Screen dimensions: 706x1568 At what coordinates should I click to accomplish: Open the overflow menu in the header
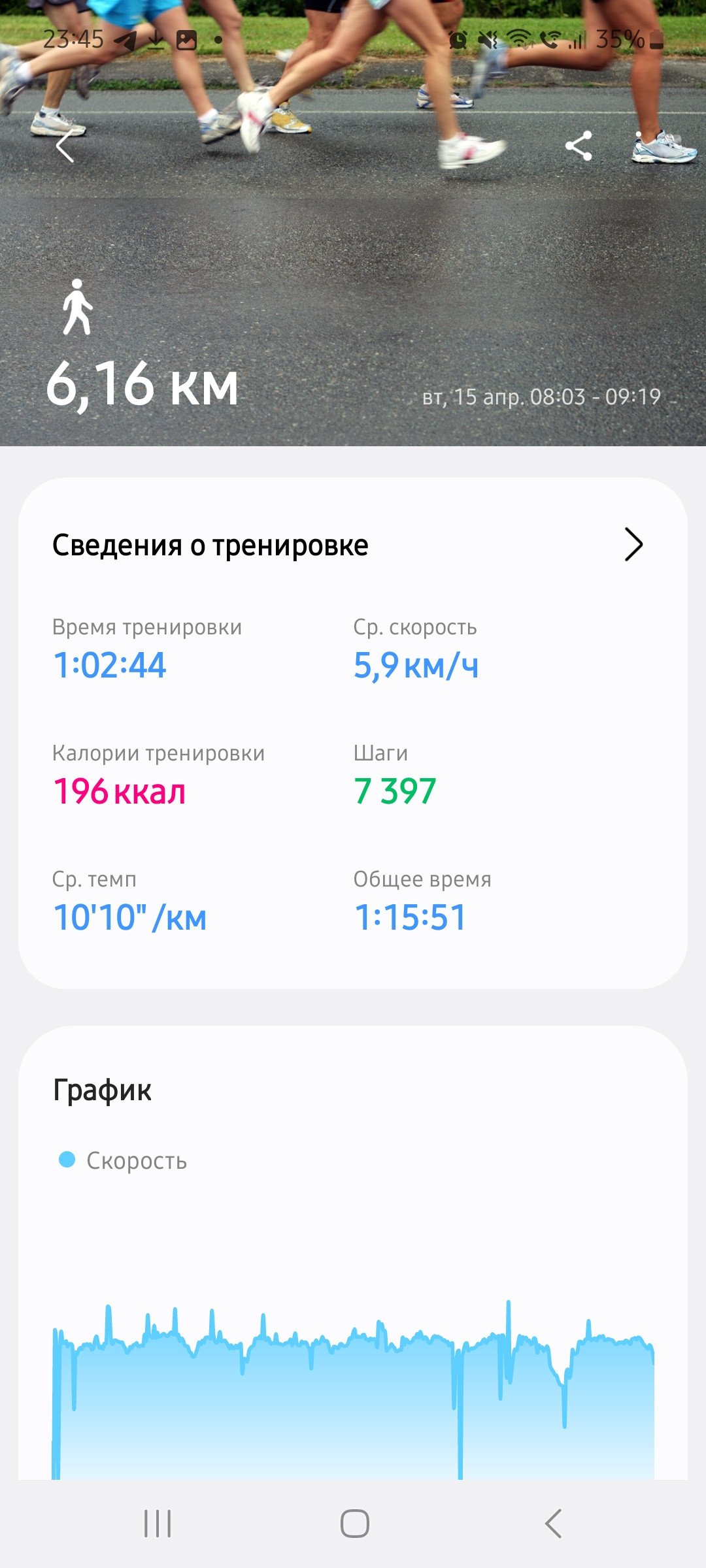click(x=639, y=146)
